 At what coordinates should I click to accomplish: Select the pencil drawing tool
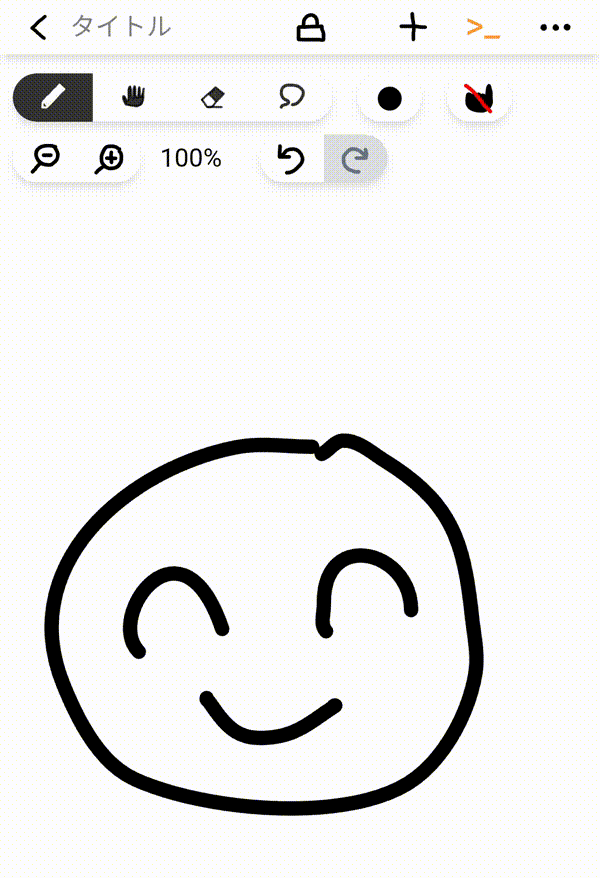pyautogui.click(x=53, y=98)
